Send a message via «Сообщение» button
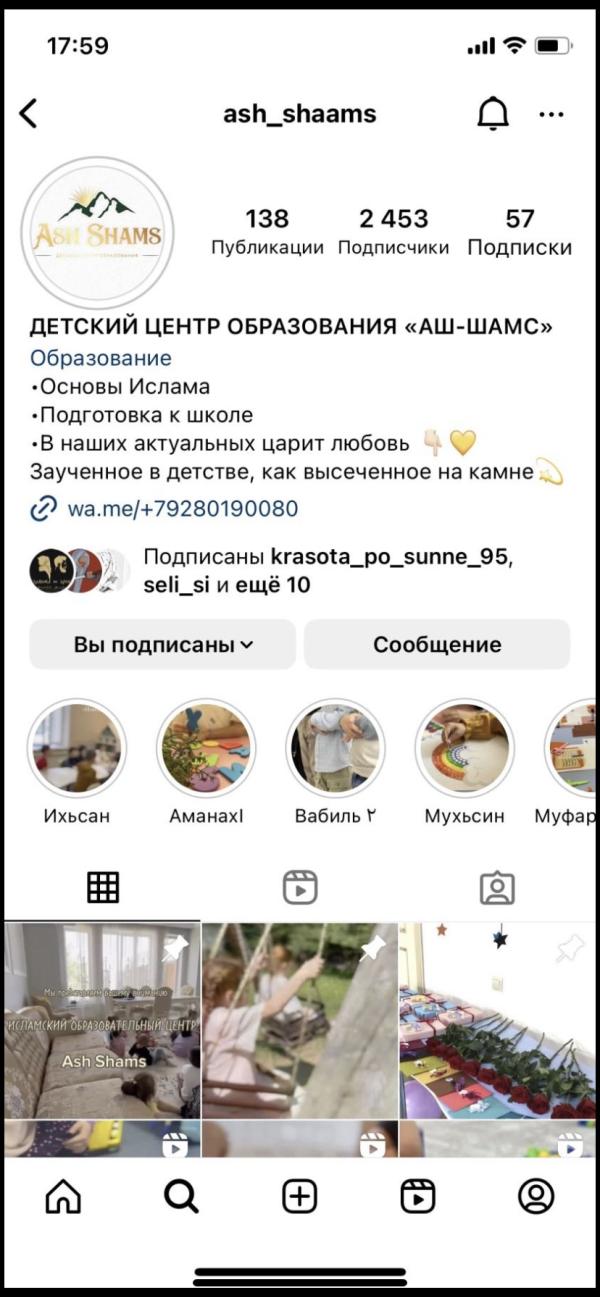Screen dimensions: 600x1297 tap(437, 645)
